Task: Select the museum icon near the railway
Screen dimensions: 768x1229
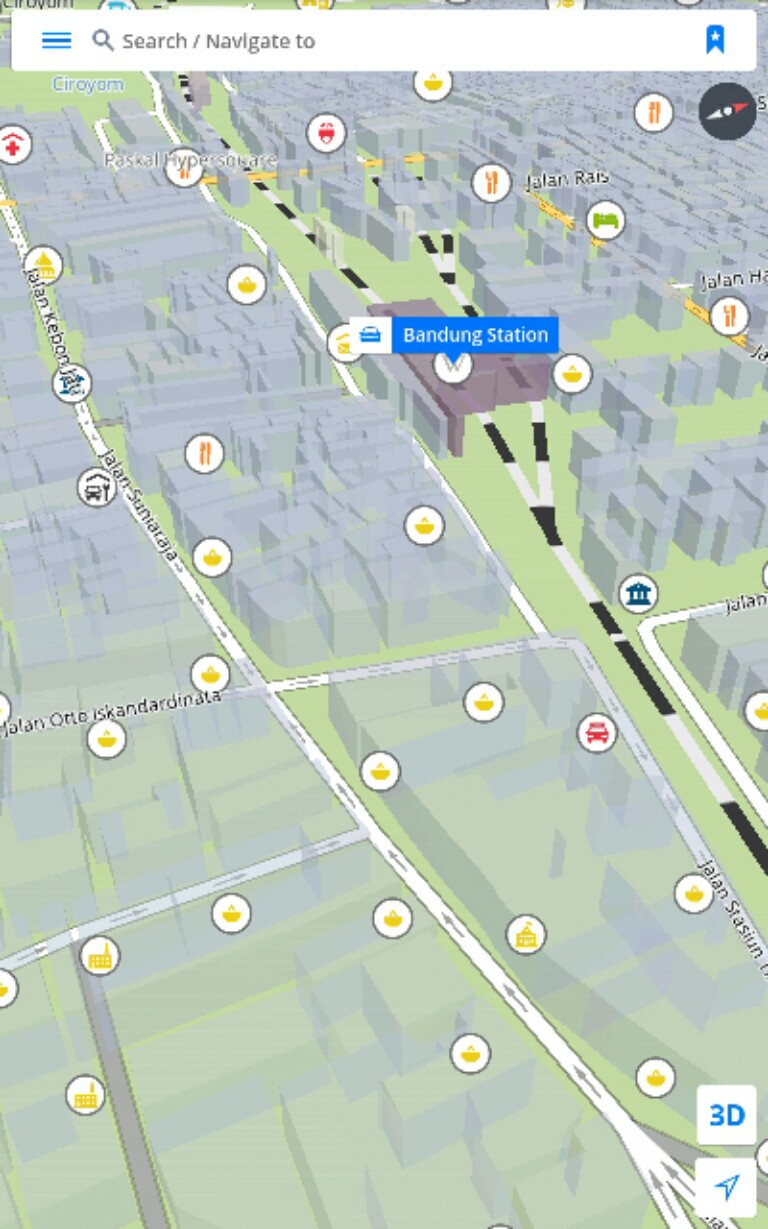Action: 637,594
